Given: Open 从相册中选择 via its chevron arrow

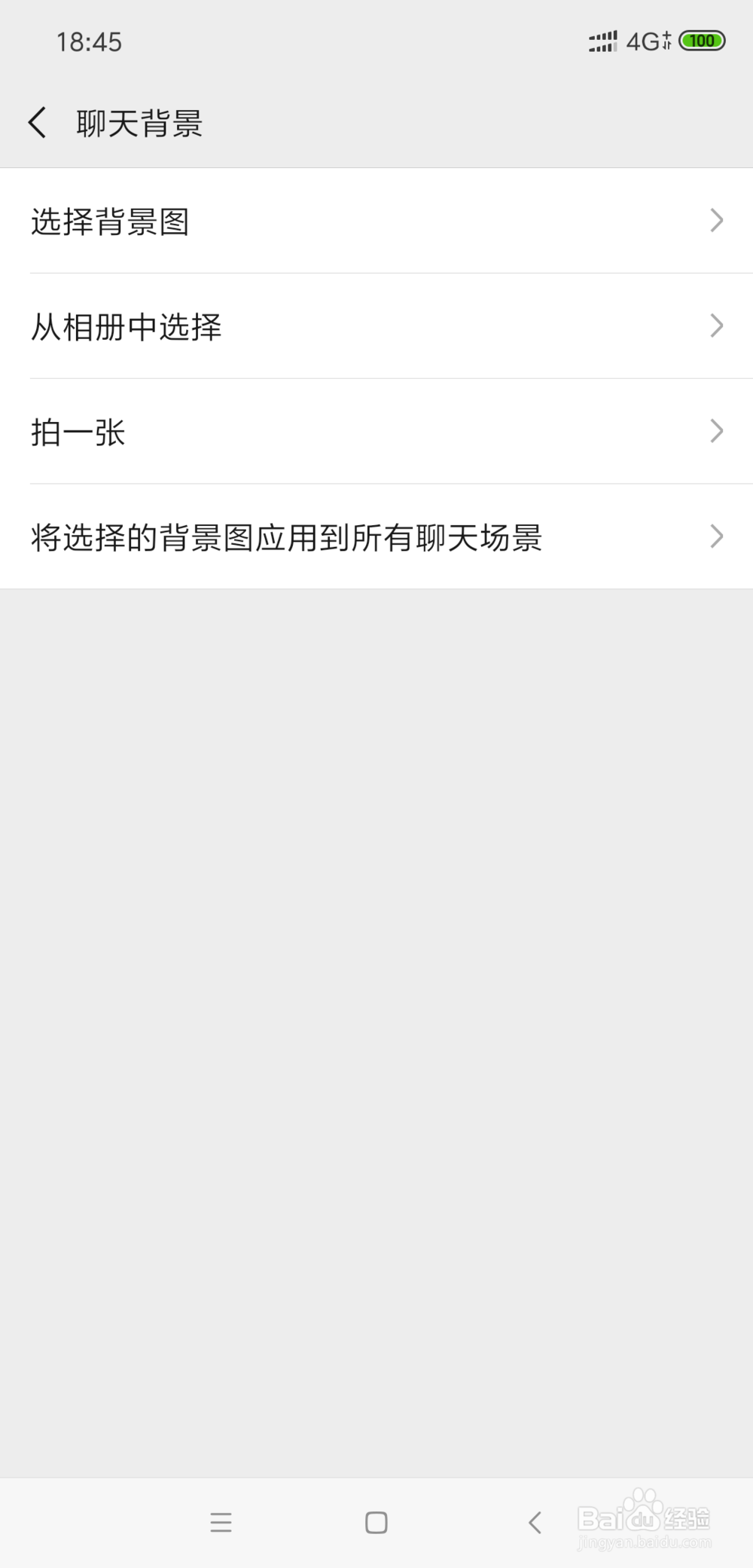Looking at the screenshot, I should 716,326.
